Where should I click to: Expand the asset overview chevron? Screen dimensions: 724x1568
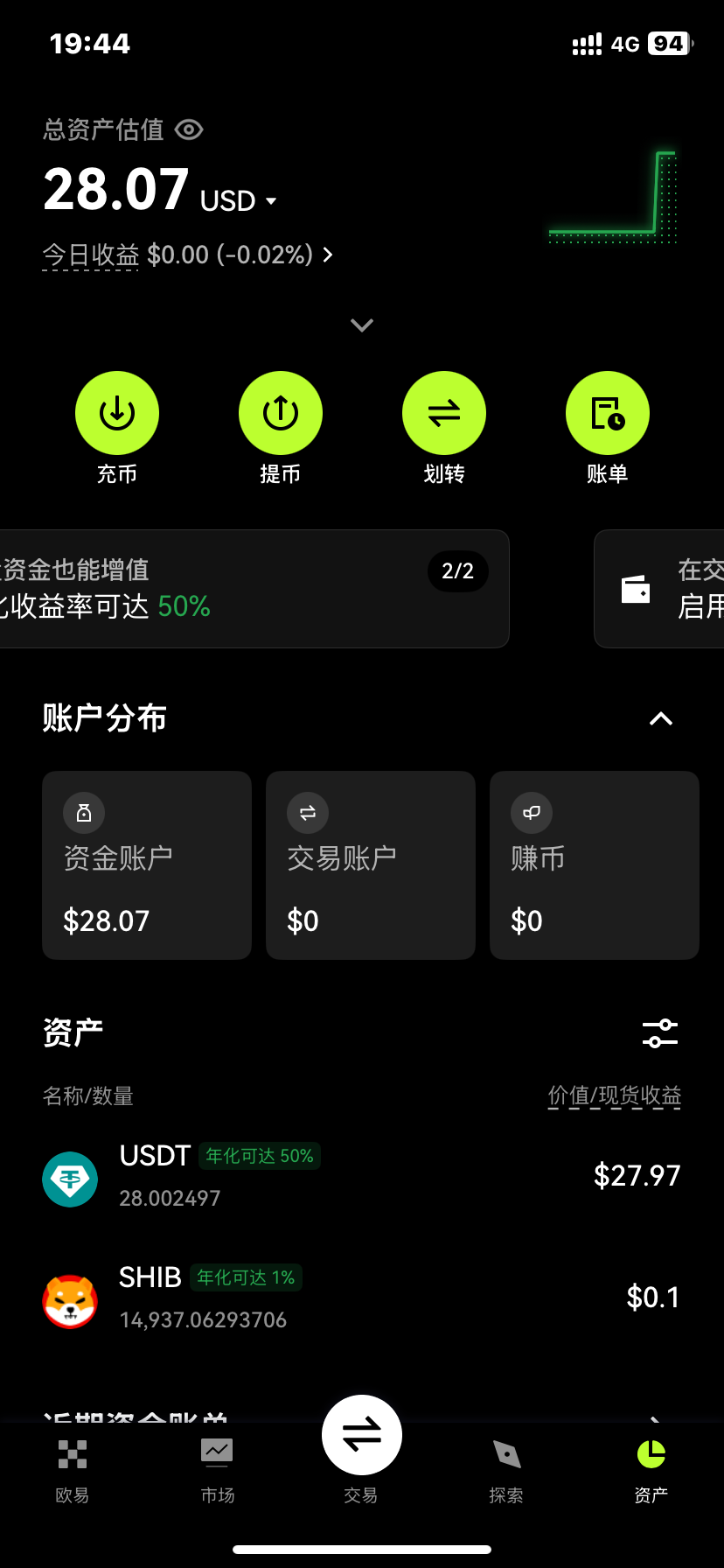pos(362,325)
